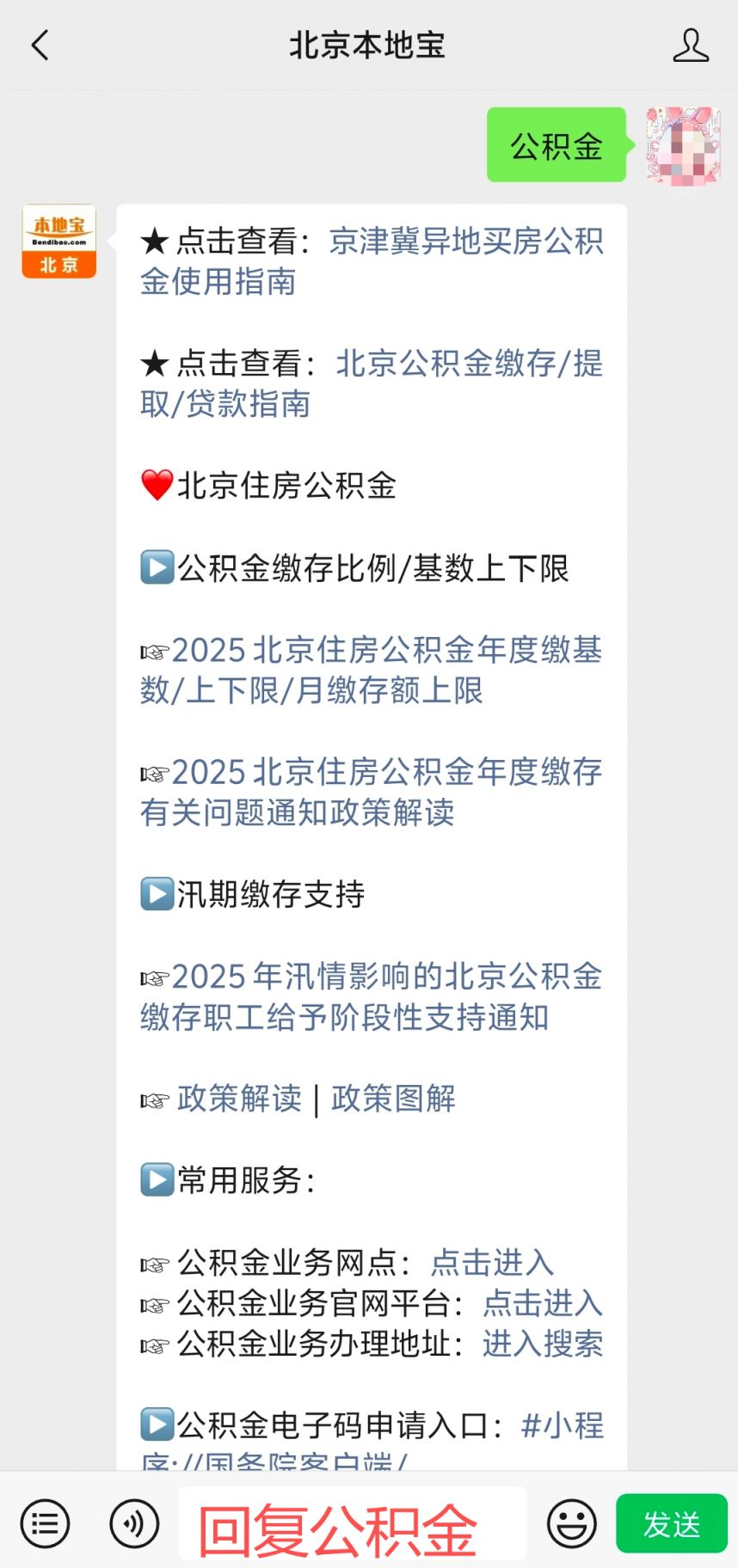Open the emoji picker smiley icon
This screenshot has height=1568, width=738.
coord(570,1522)
